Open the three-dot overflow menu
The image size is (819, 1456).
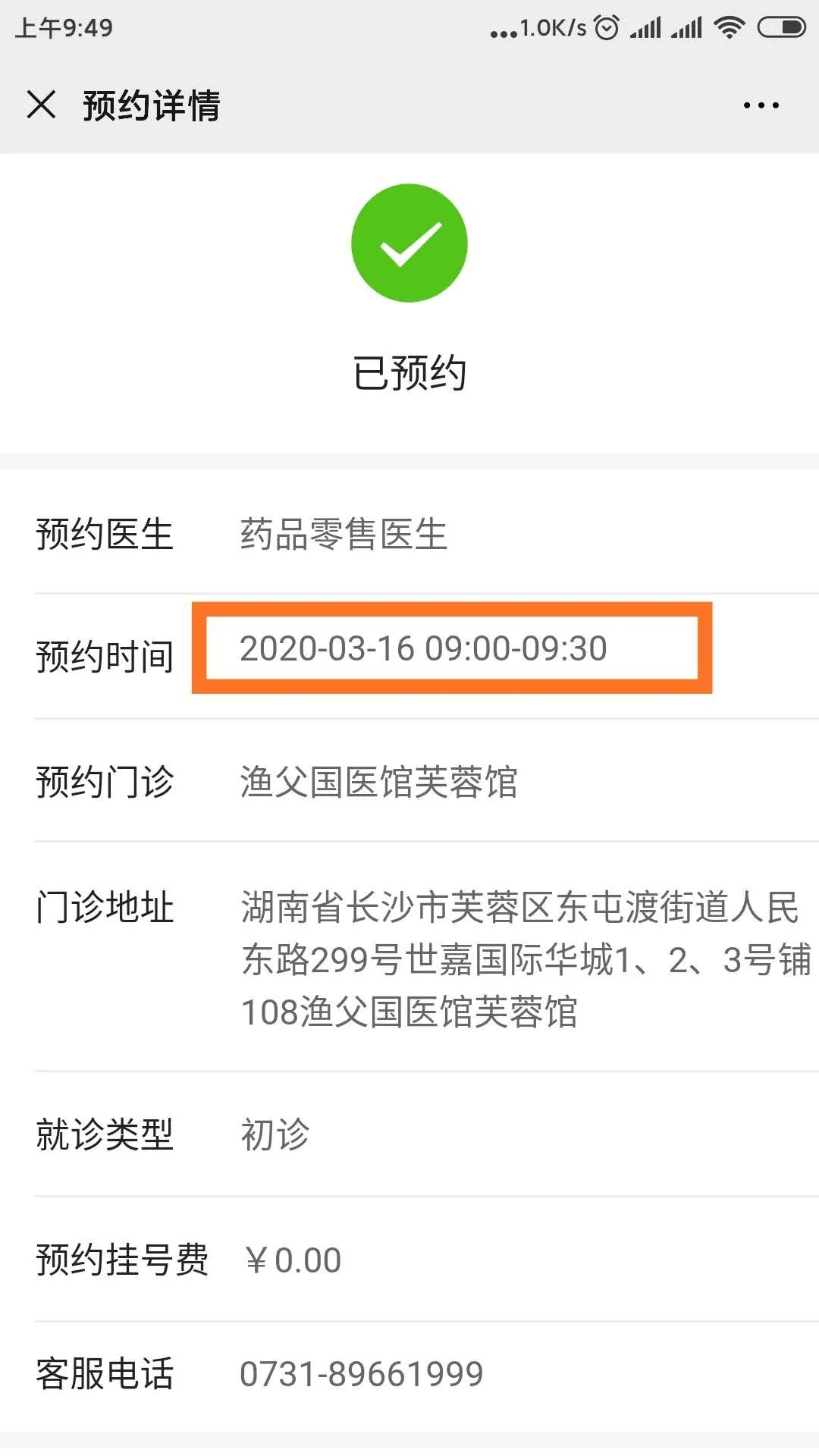tap(761, 105)
